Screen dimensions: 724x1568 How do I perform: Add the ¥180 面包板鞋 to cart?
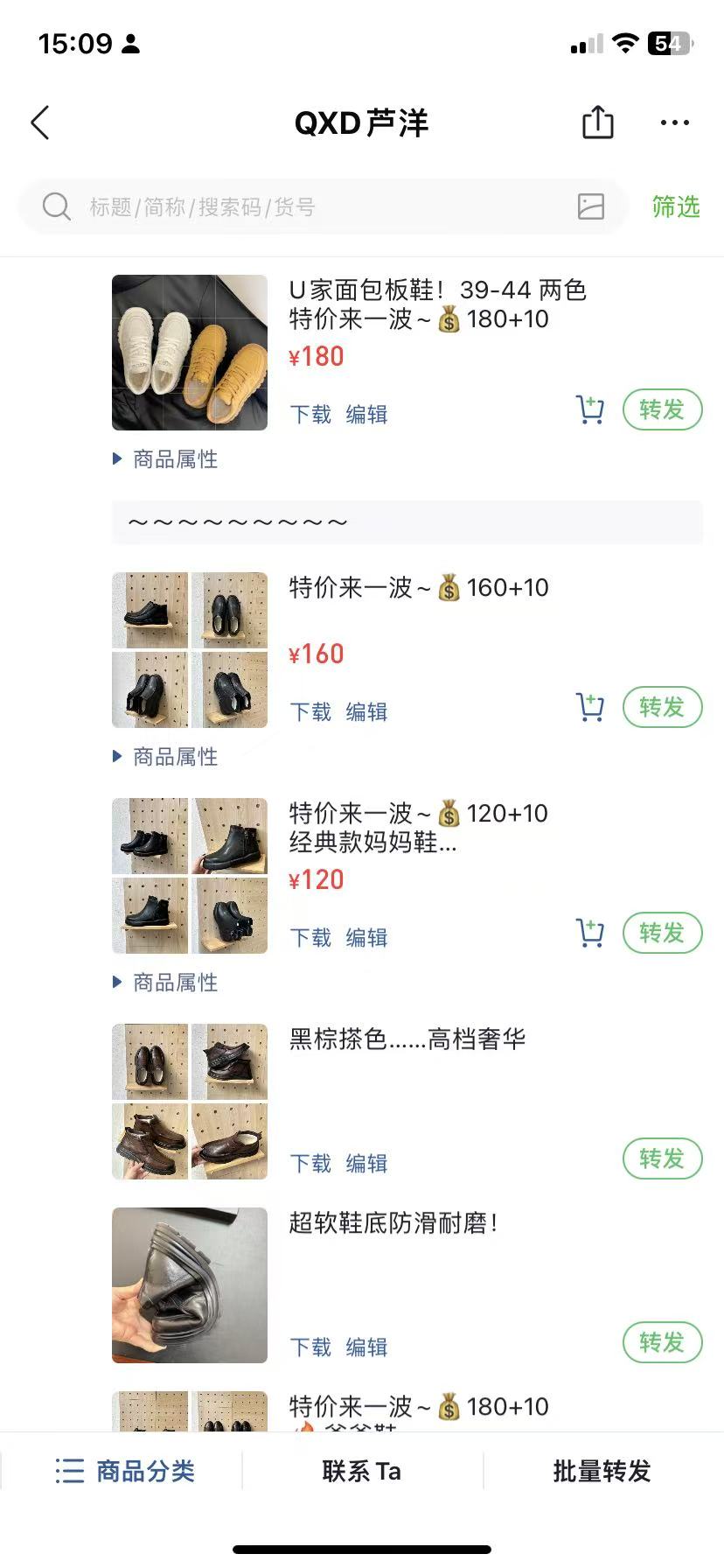point(590,409)
